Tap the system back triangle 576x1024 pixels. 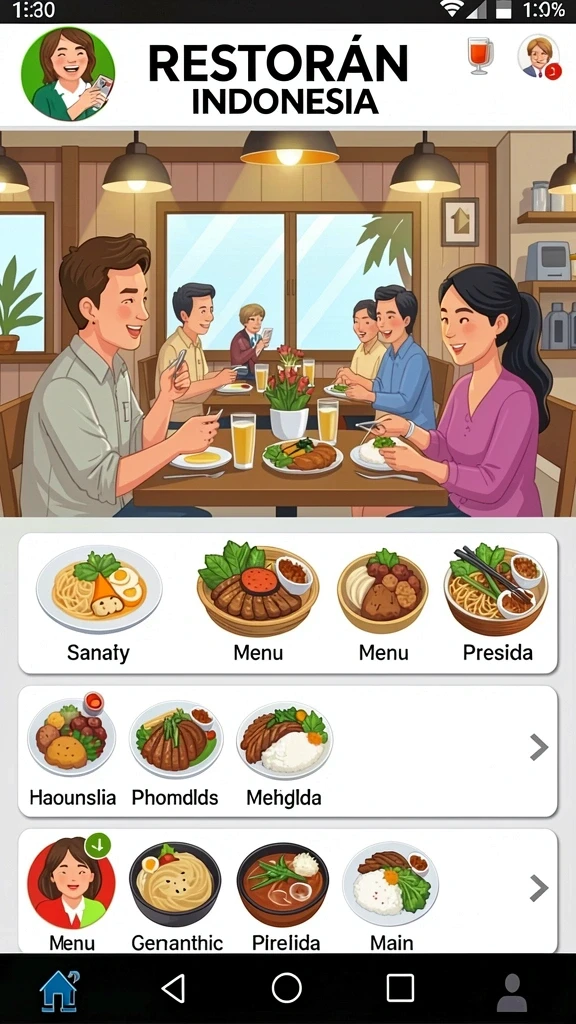(173, 988)
